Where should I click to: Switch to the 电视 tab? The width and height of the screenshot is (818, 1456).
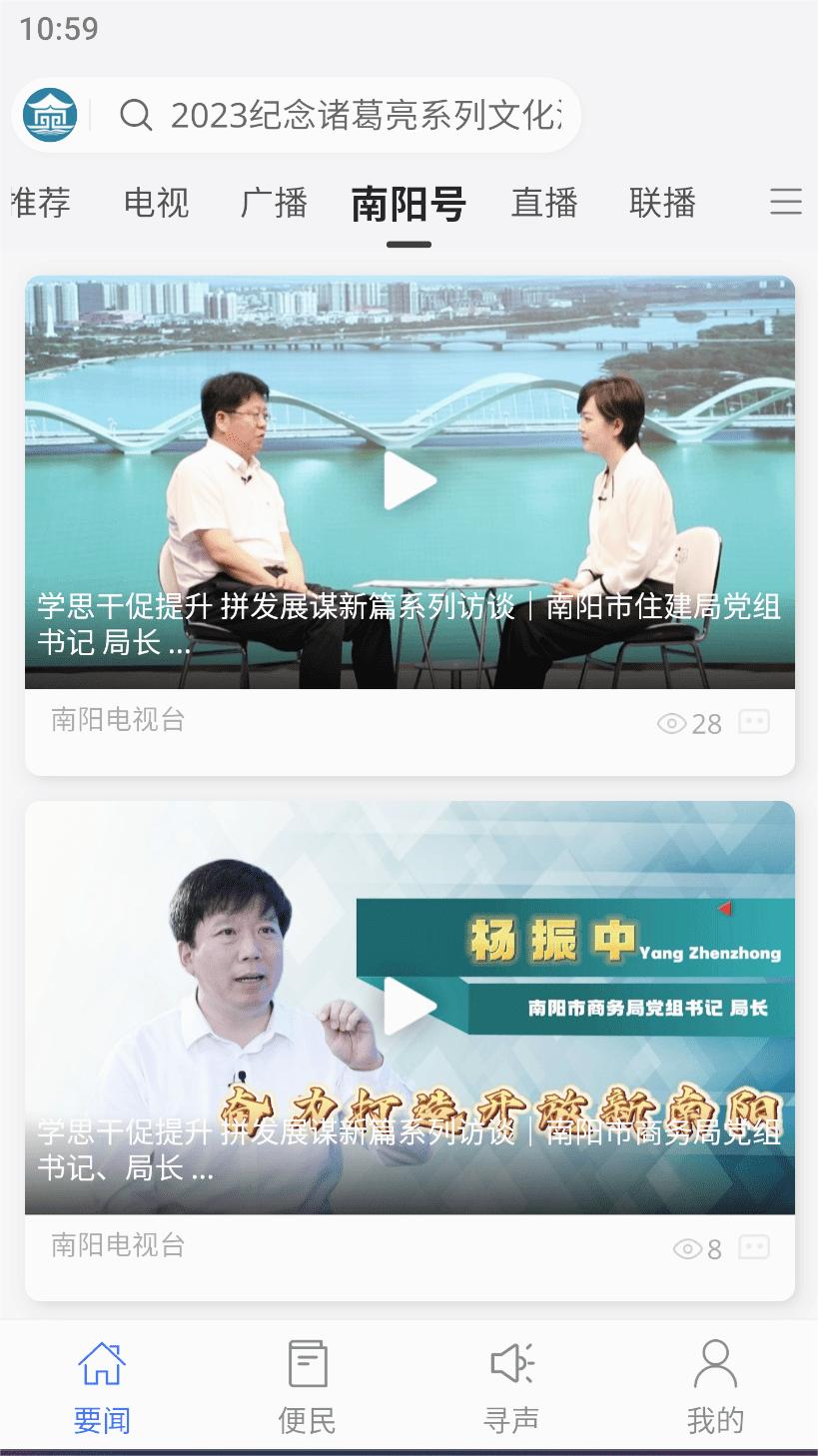156,203
